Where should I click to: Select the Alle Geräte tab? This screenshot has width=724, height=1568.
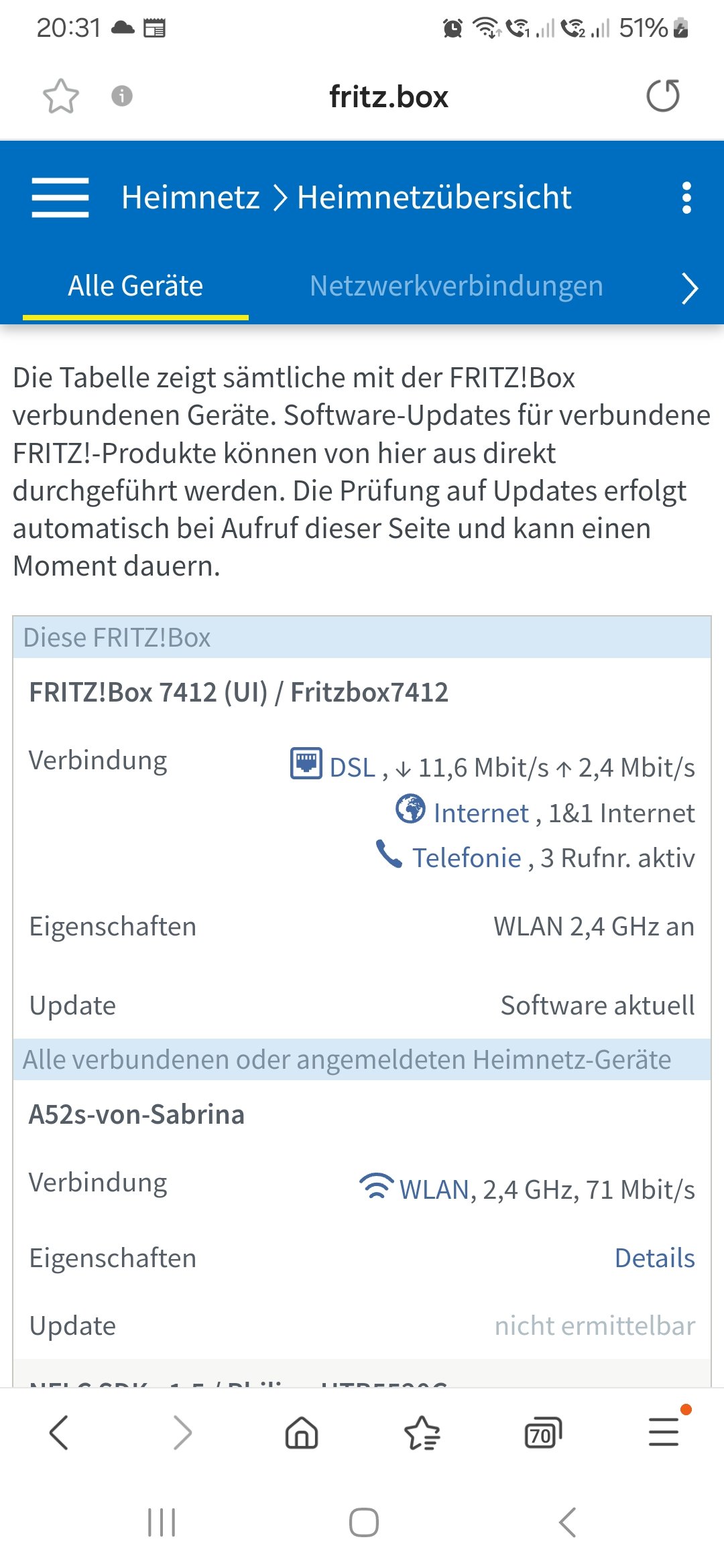click(135, 286)
